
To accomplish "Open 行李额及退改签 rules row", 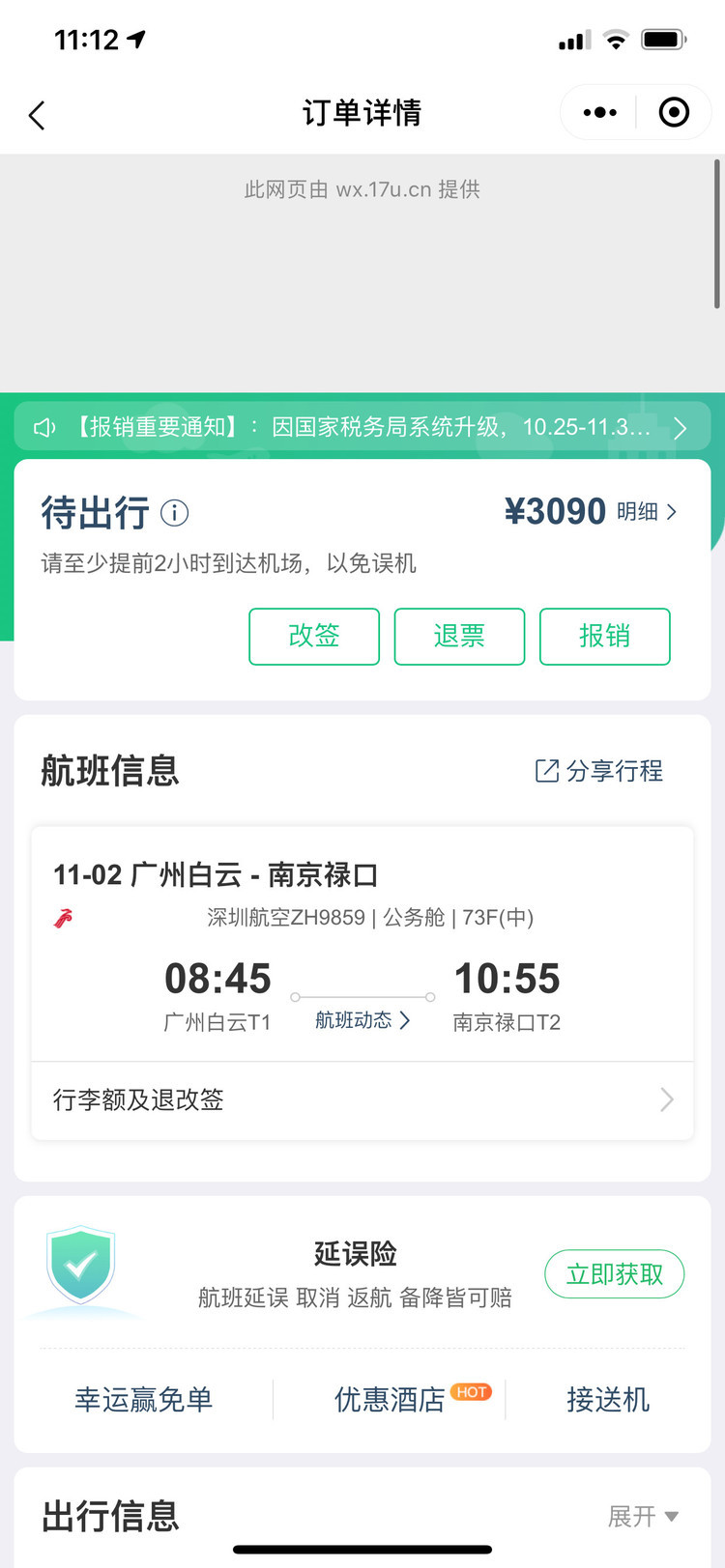I will [x=362, y=1099].
